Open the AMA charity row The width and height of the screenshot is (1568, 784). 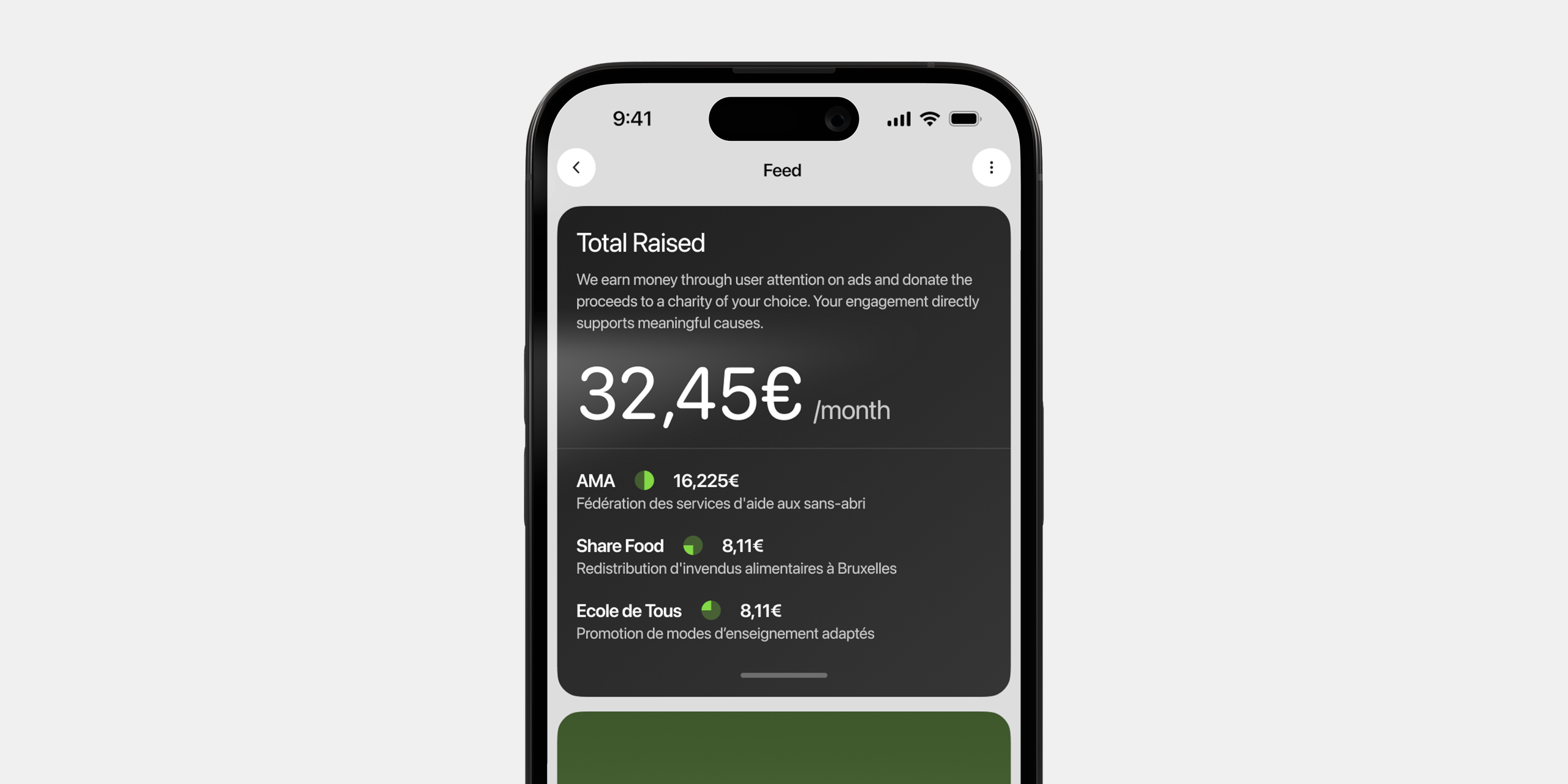[x=720, y=491]
